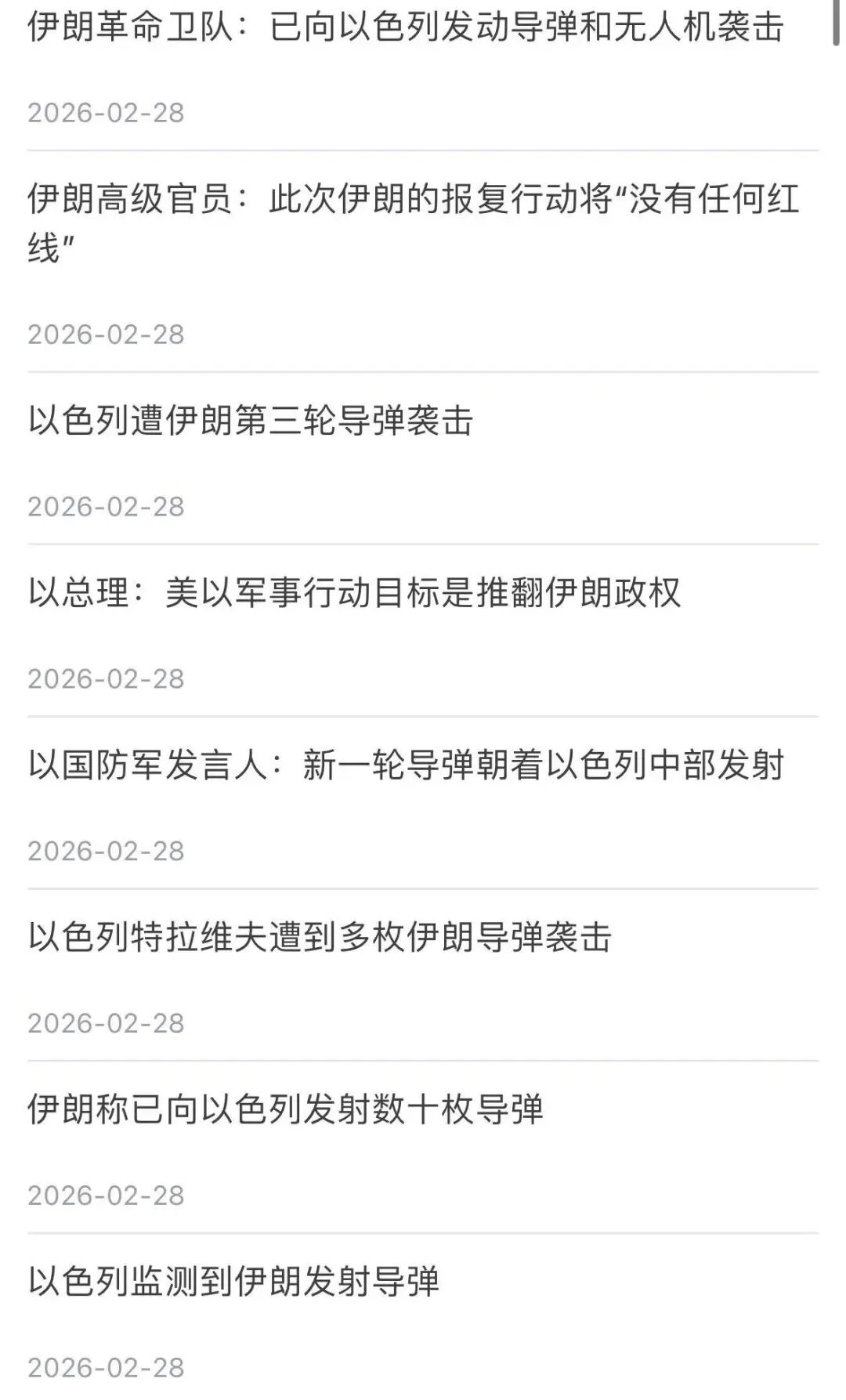Screen dimensions: 846x1400
Task: Read the article 伊朗高级官员：此次伊朗的报复行动将“没有任何红线”
Action: 412,222
